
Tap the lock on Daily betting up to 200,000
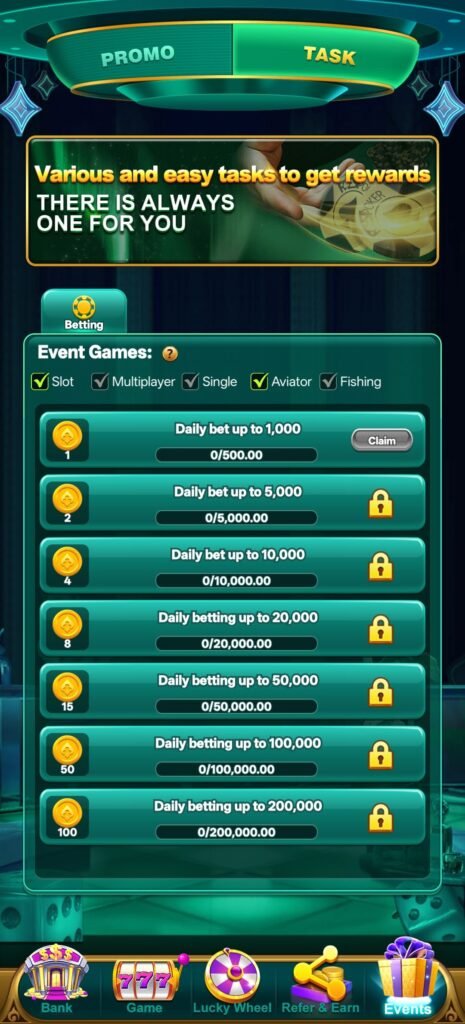381,818
